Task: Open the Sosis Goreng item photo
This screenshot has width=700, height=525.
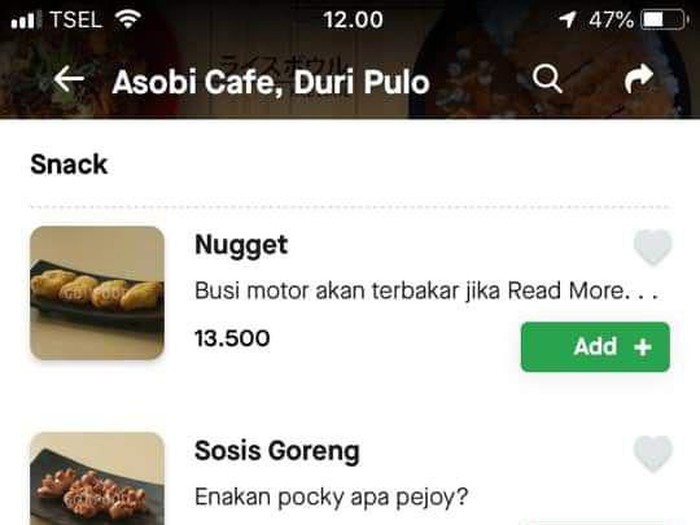Action: pos(97,480)
